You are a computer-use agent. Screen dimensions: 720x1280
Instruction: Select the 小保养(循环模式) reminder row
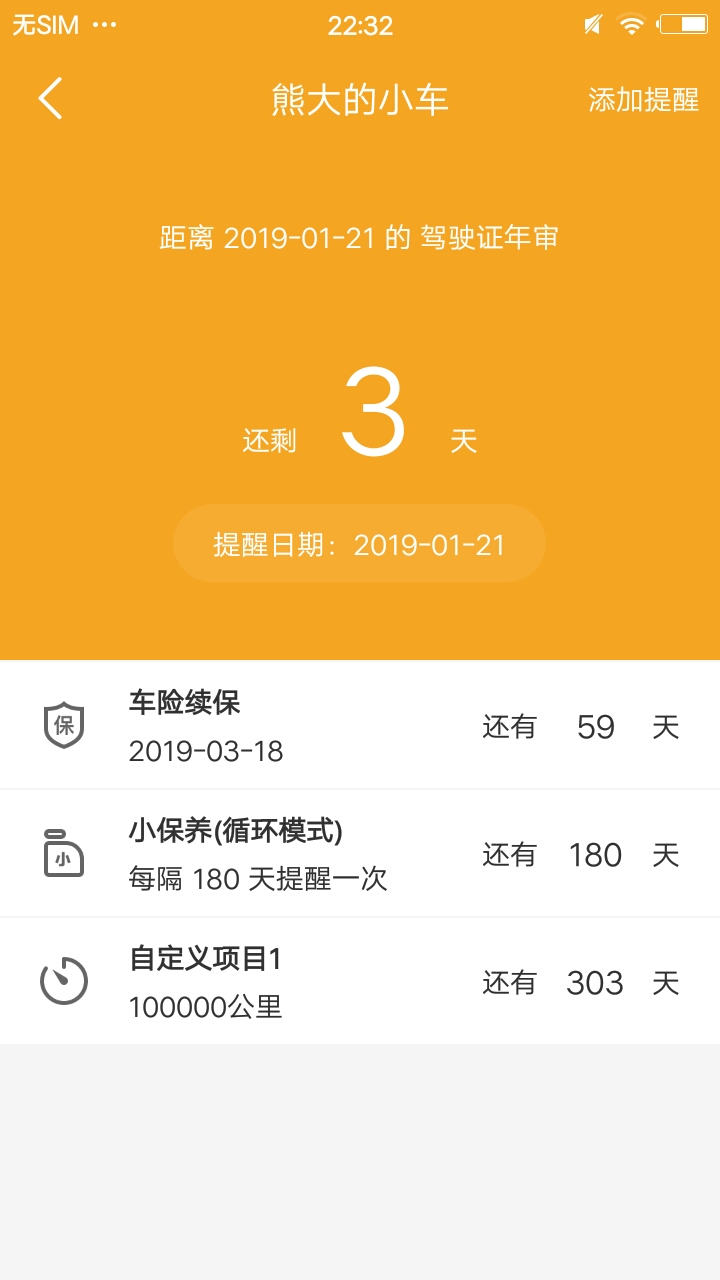click(360, 853)
